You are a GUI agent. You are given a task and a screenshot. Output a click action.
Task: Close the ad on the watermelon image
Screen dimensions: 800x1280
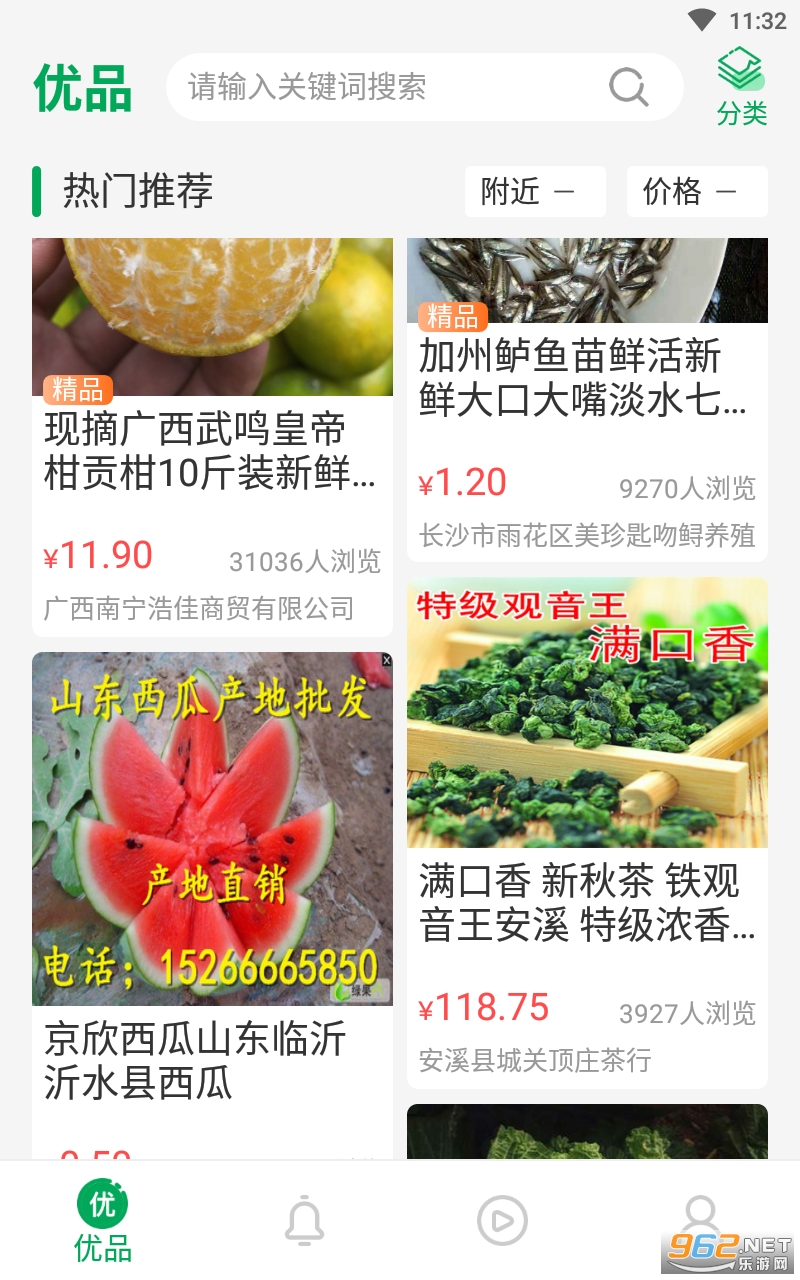tap(386, 660)
